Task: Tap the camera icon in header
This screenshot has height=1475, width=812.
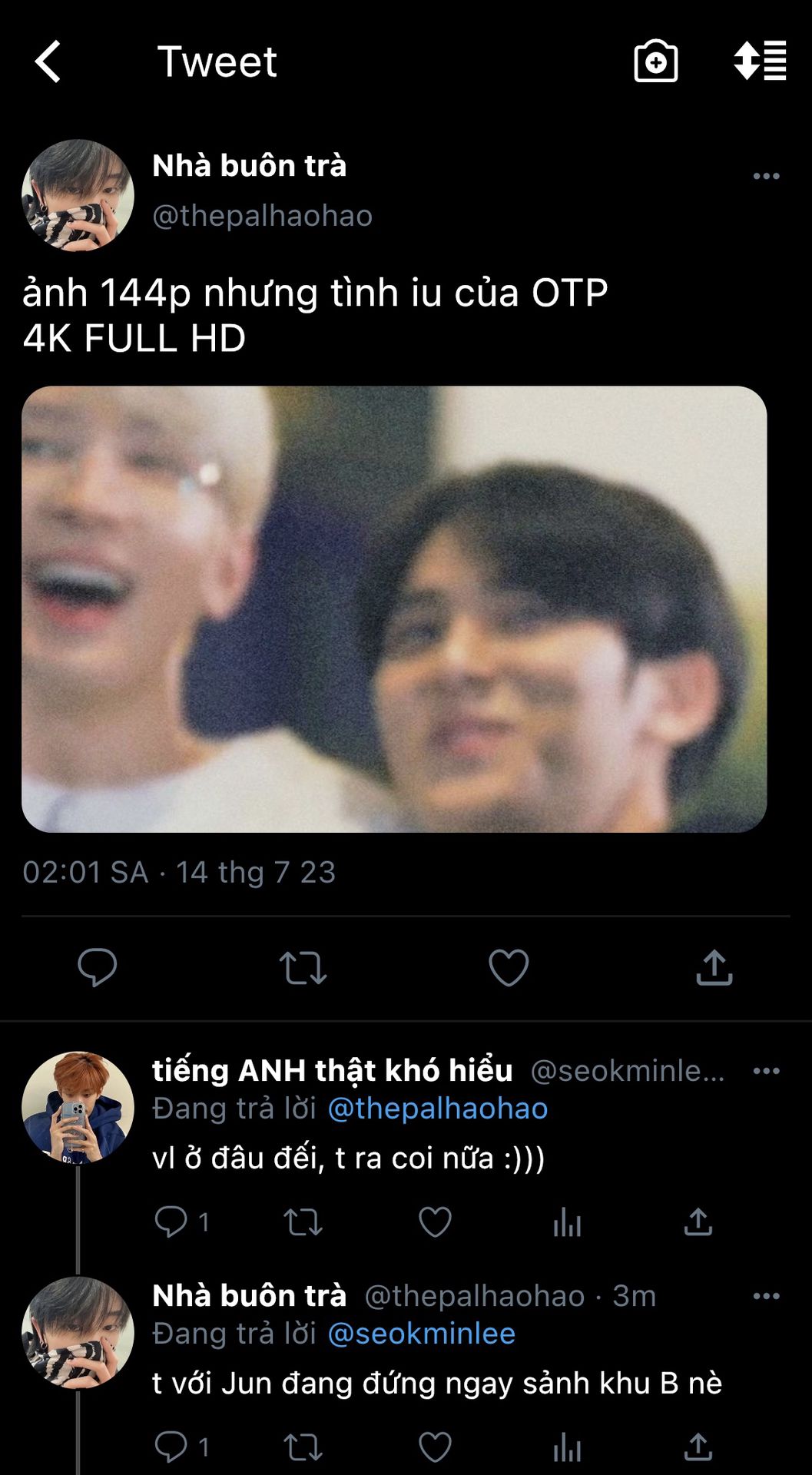Action: click(x=655, y=61)
